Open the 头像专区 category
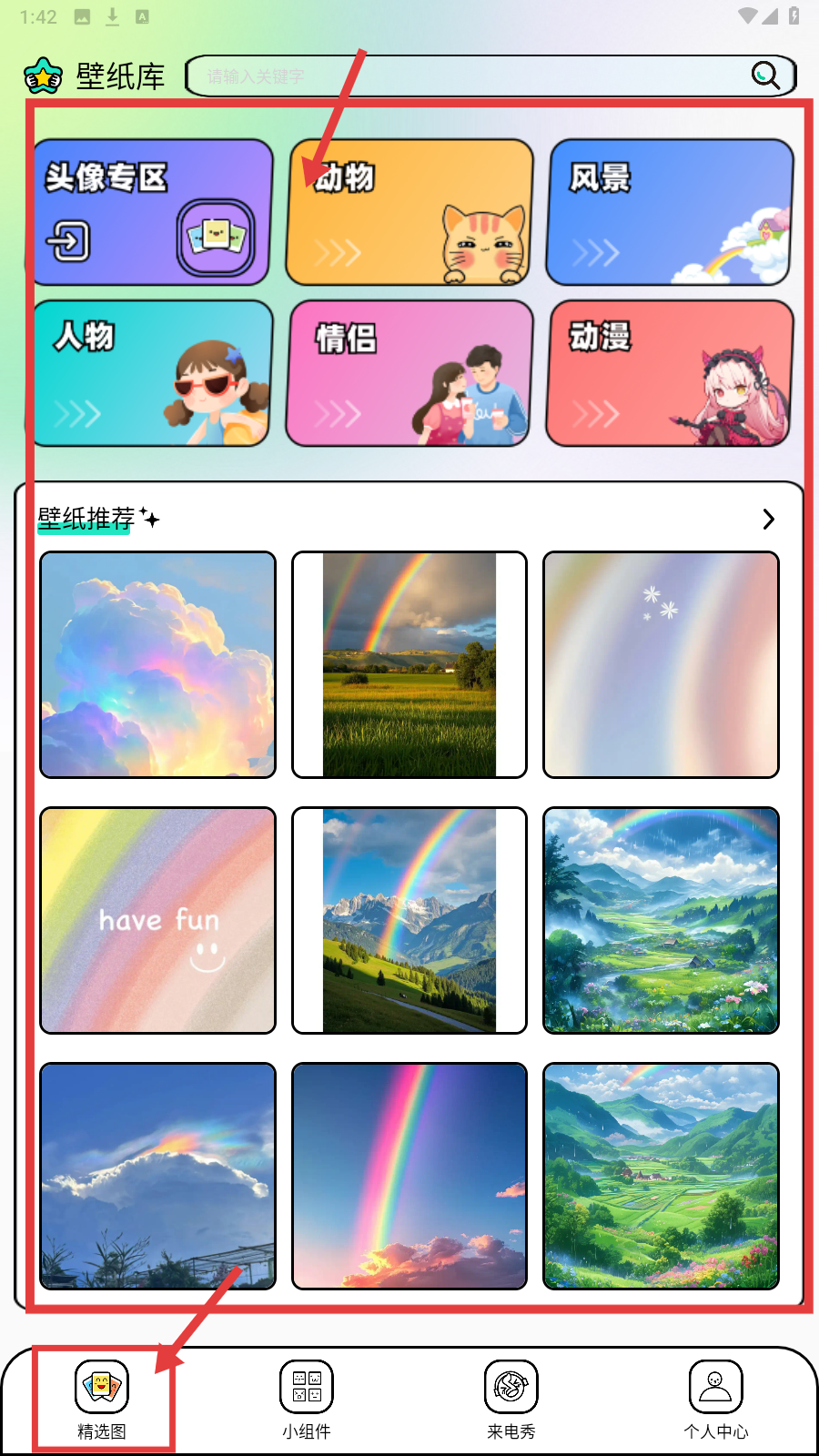Viewport: 819px width, 1456px height. [x=153, y=212]
